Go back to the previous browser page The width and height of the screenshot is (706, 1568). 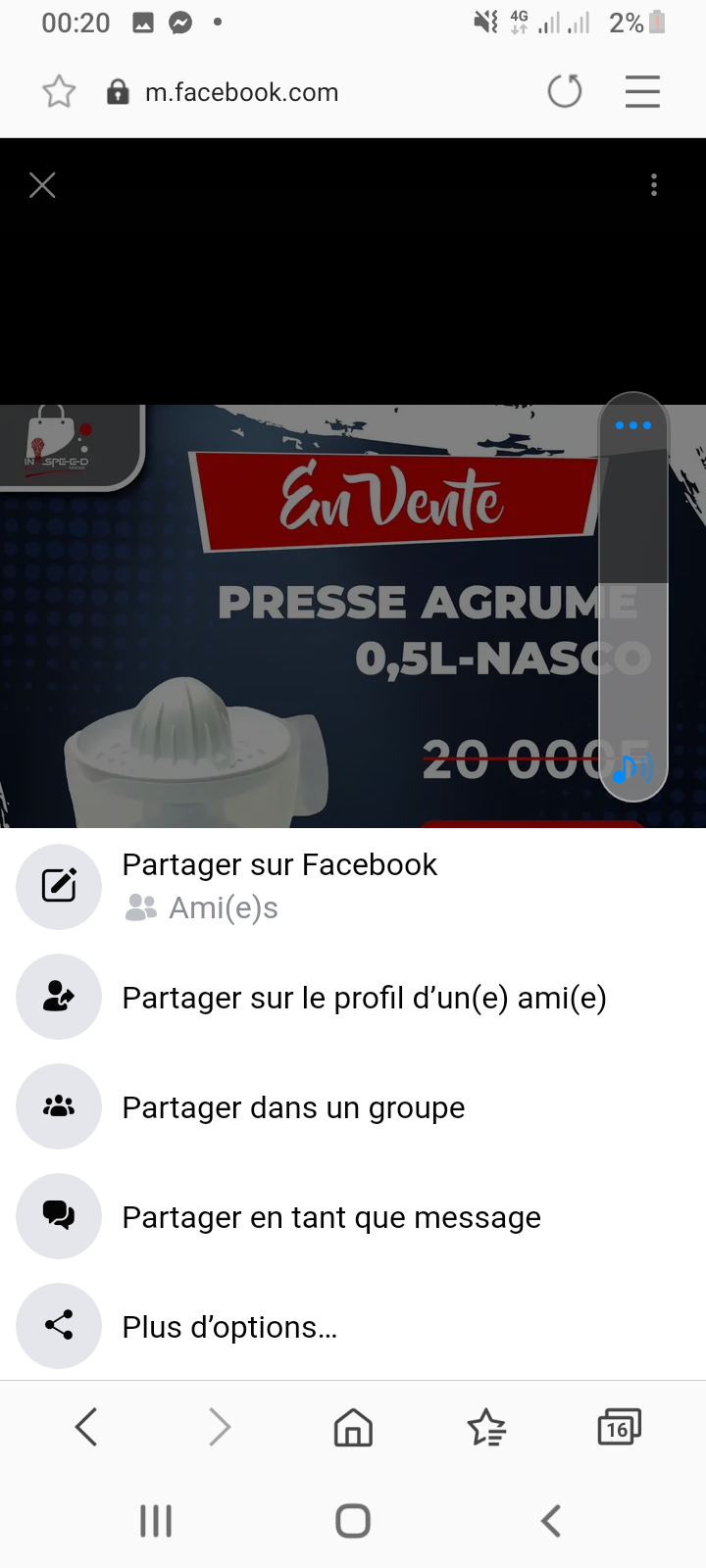86,1427
